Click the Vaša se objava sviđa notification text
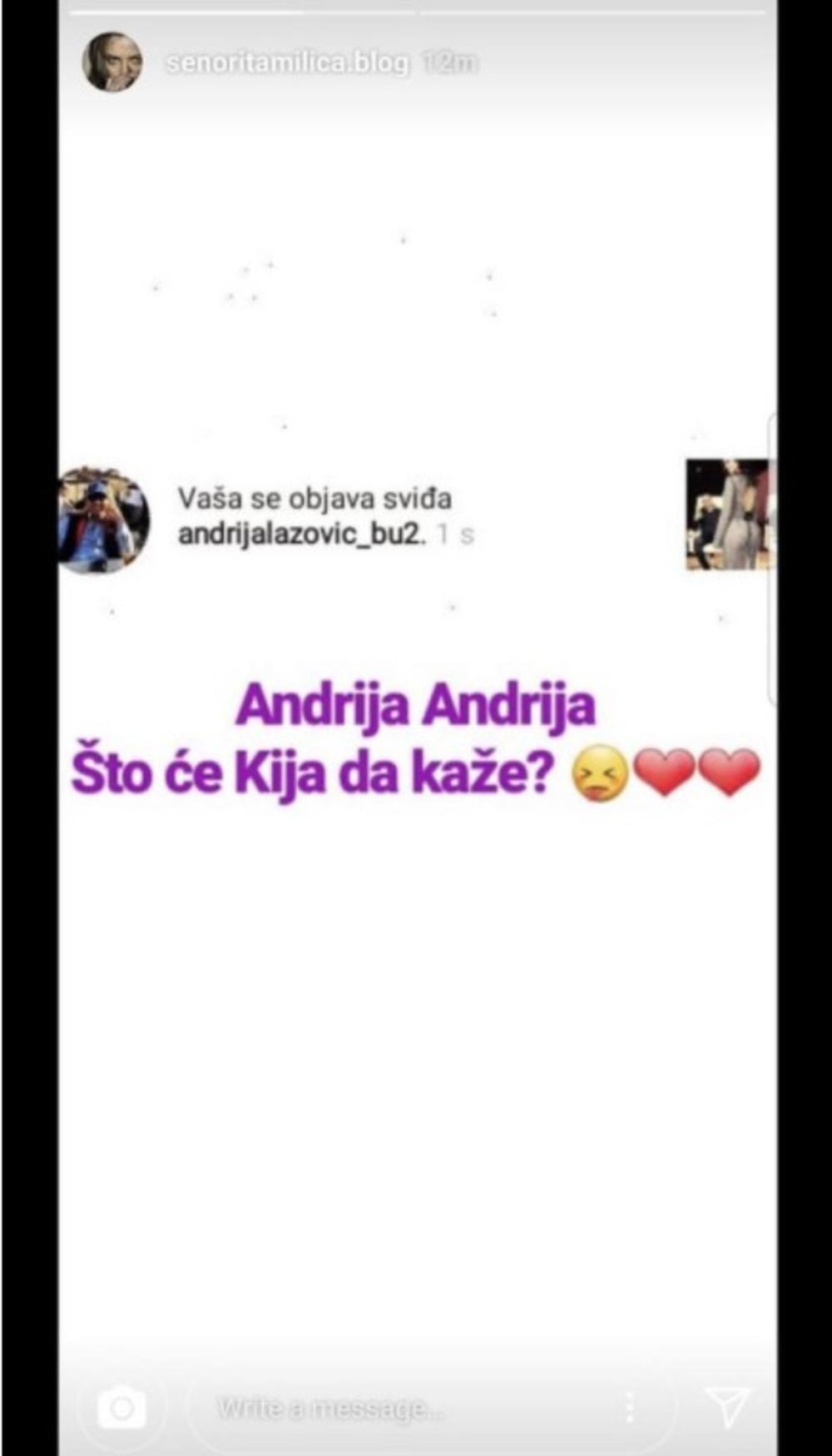This screenshot has width=832, height=1456. click(x=312, y=497)
